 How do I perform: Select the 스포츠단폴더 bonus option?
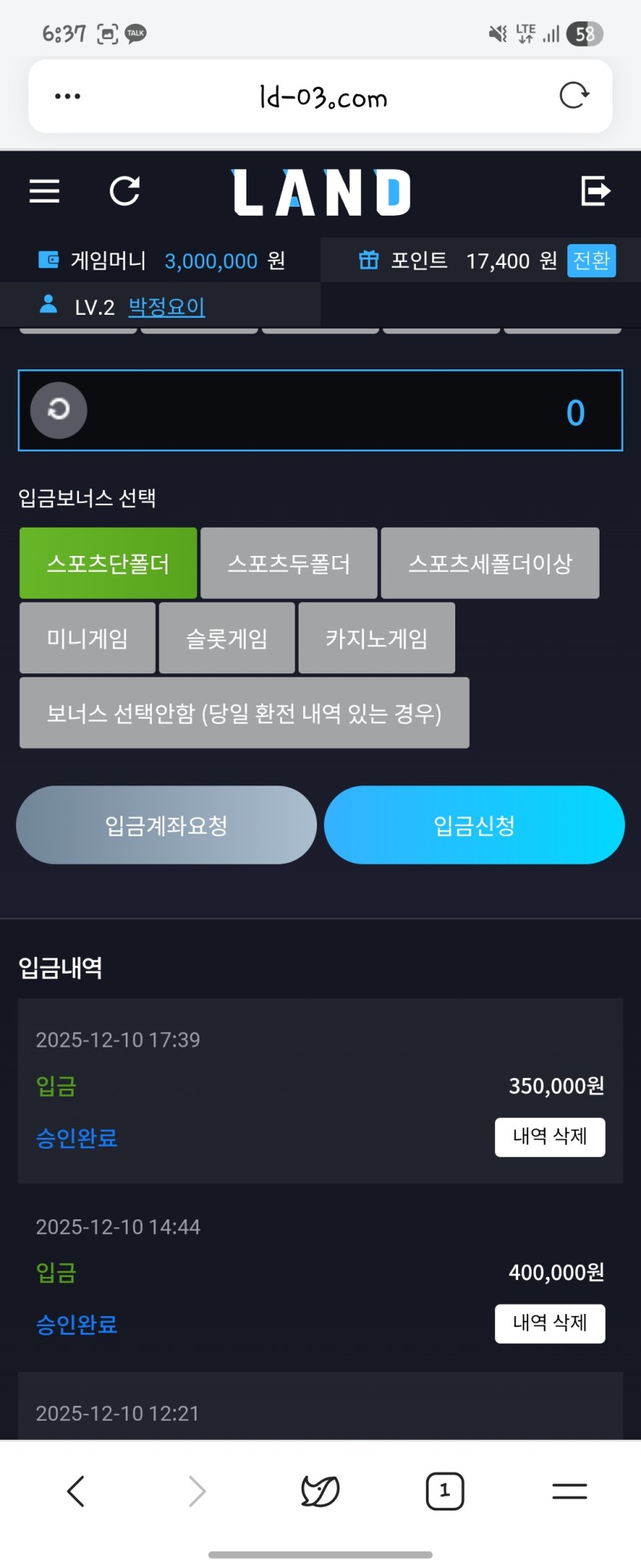(x=108, y=563)
